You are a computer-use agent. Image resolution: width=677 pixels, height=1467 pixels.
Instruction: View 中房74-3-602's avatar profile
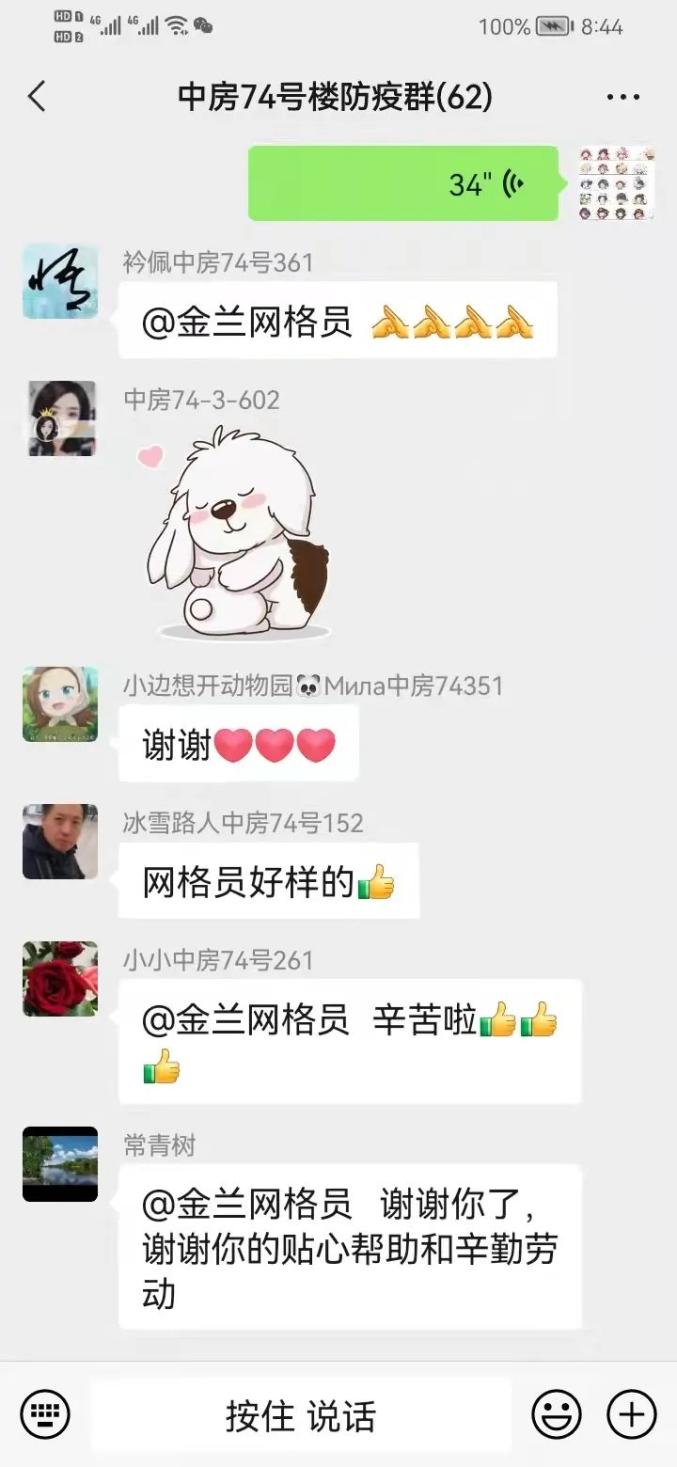(60, 418)
